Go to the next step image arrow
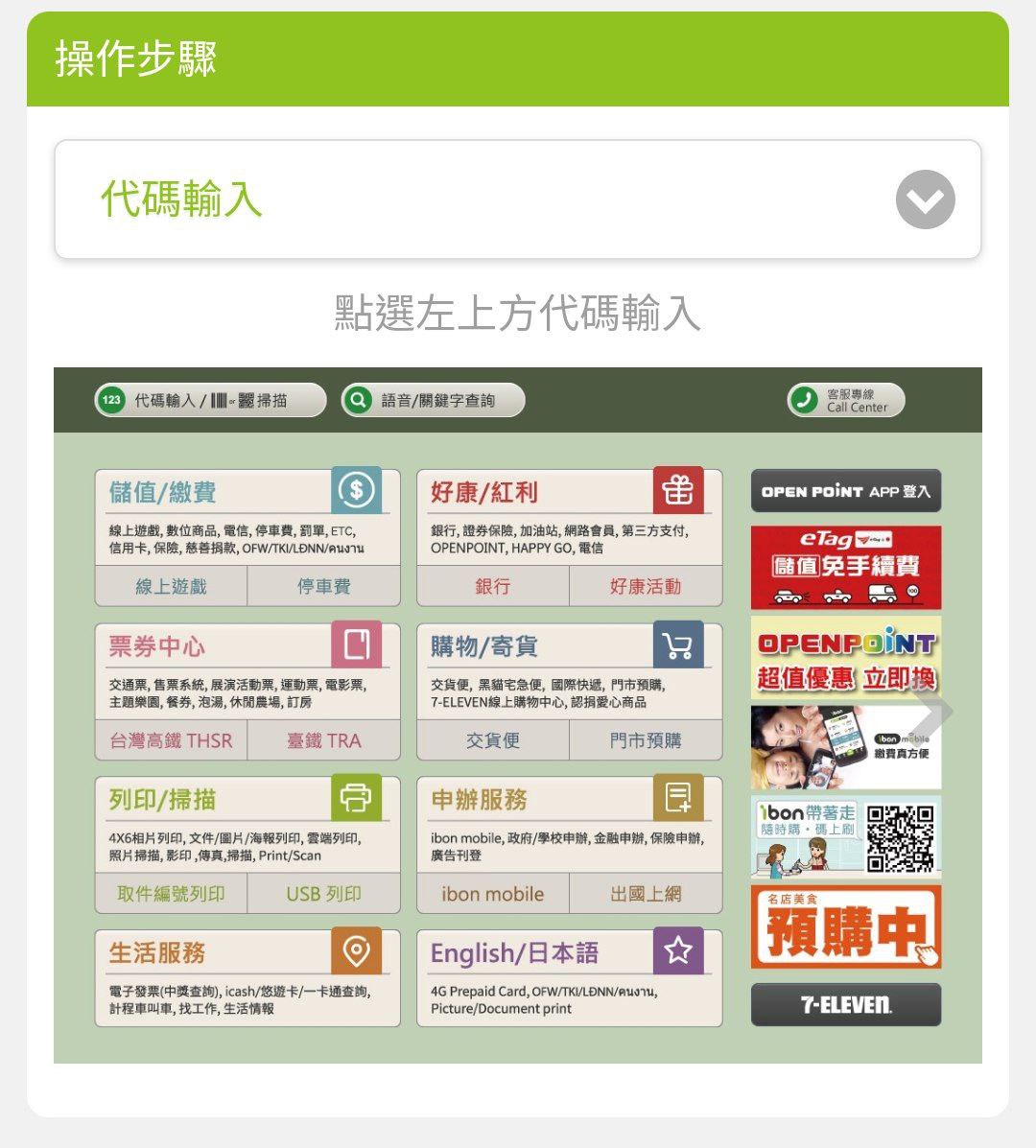Image resolution: width=1036 pixels, height=1148 pixels. point(931,713)
